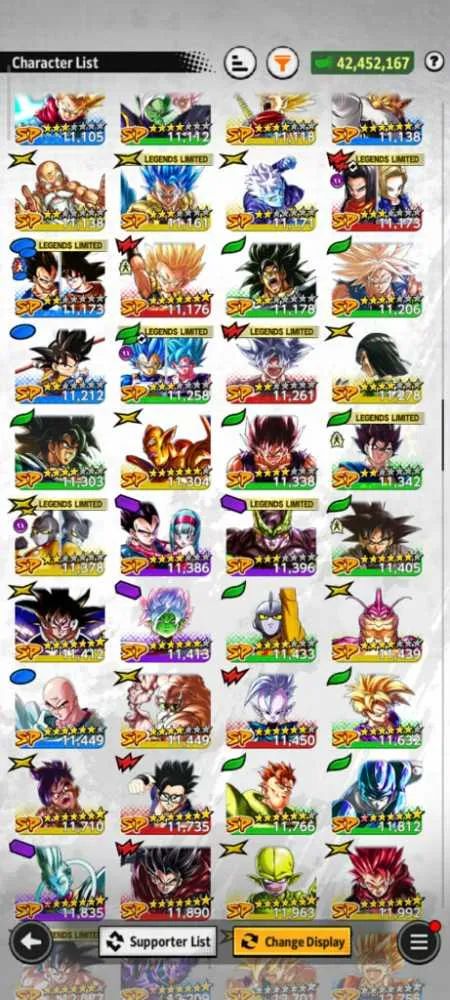
Task: Select the character with power 11,212
Action: coord(60,365)
